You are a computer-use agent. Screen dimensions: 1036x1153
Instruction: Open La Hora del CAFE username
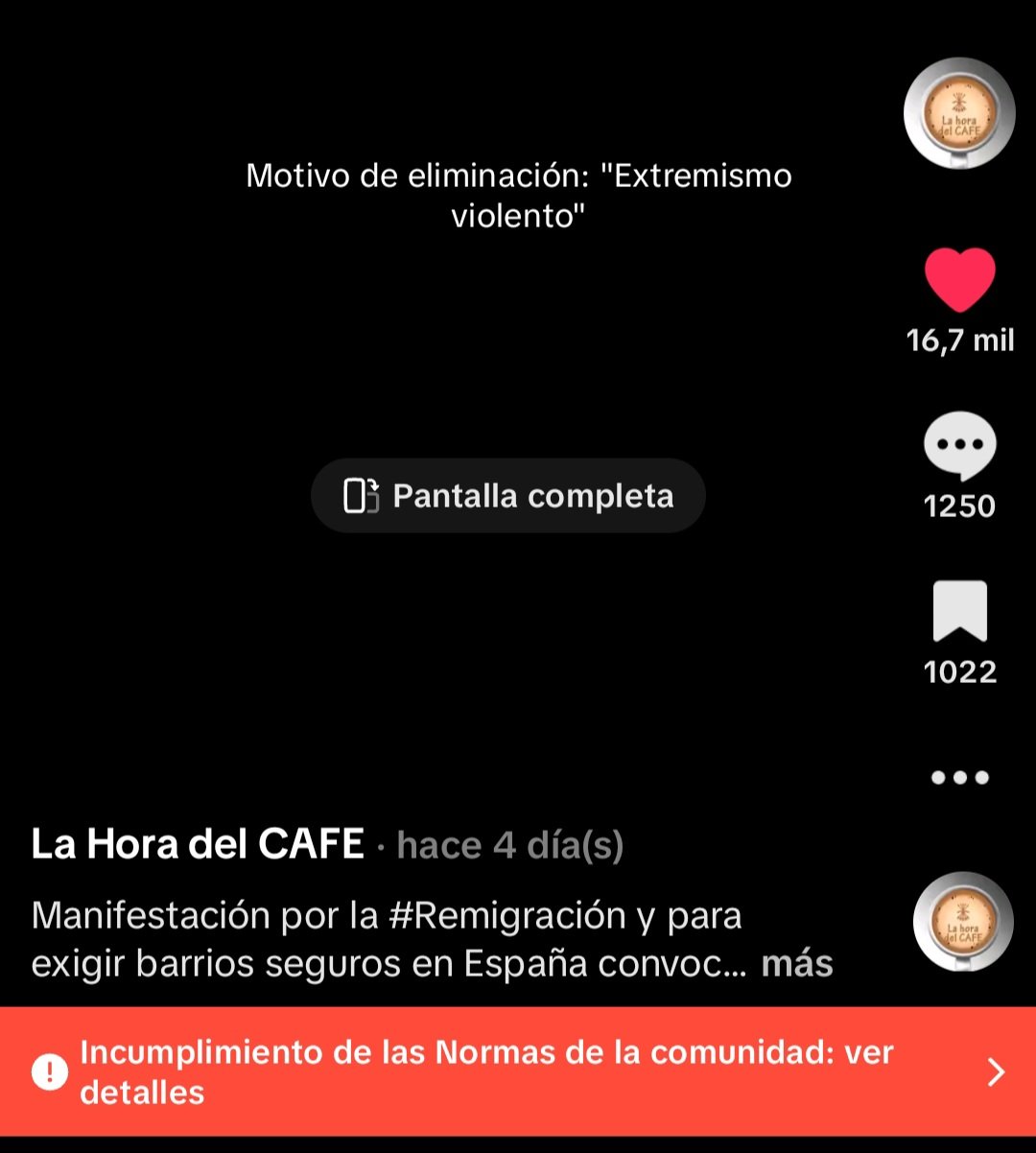[198, 845]
